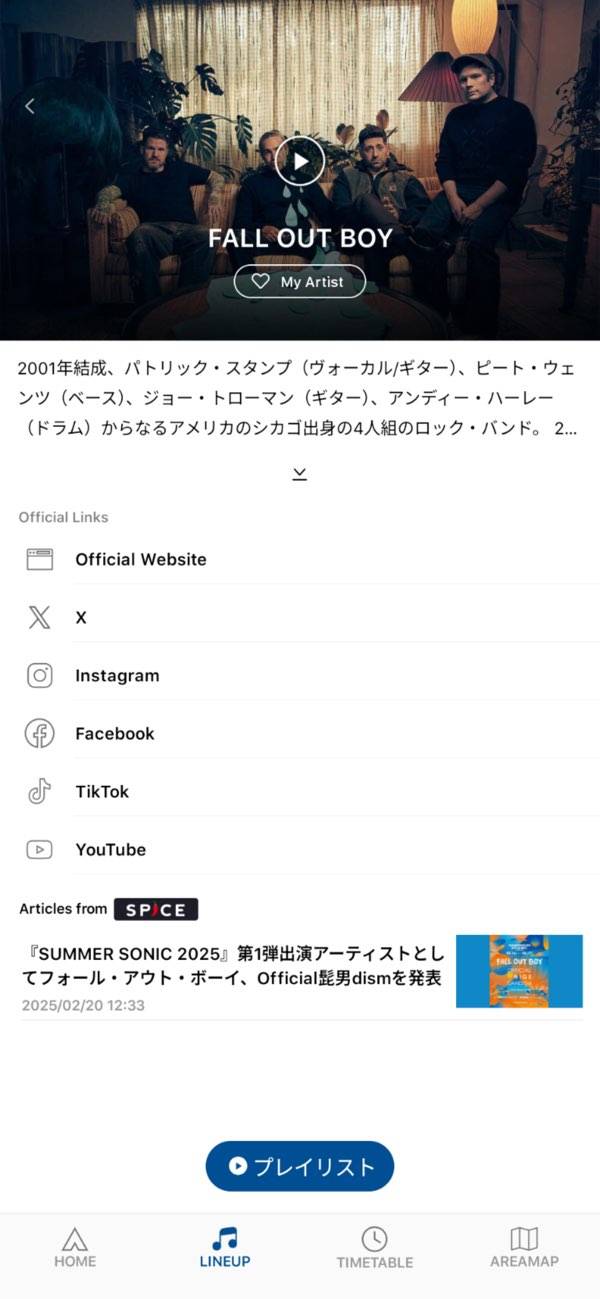This screenshot has height=1299, width=600.
Task: Open the Facebook page link
Action: coord(114,734)
